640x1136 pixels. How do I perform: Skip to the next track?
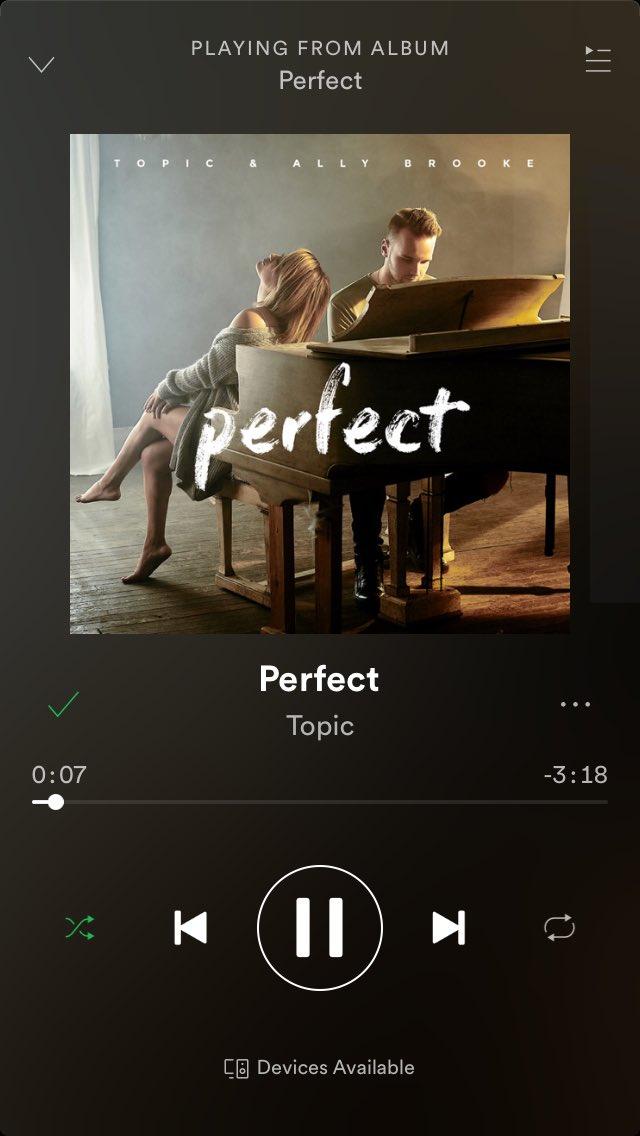[x=448, y=927]
